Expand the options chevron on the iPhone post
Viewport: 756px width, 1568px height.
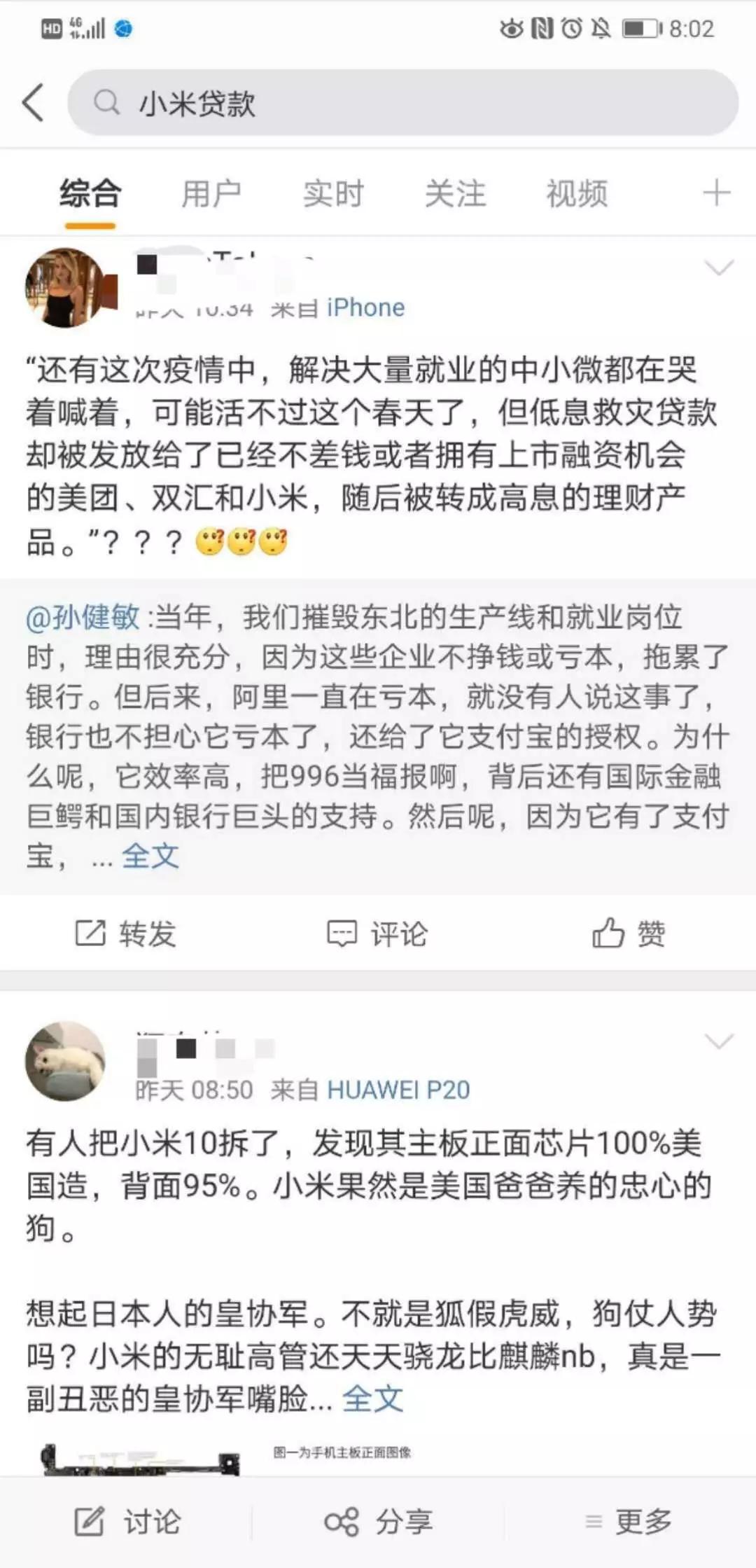(x=719, y=268)
